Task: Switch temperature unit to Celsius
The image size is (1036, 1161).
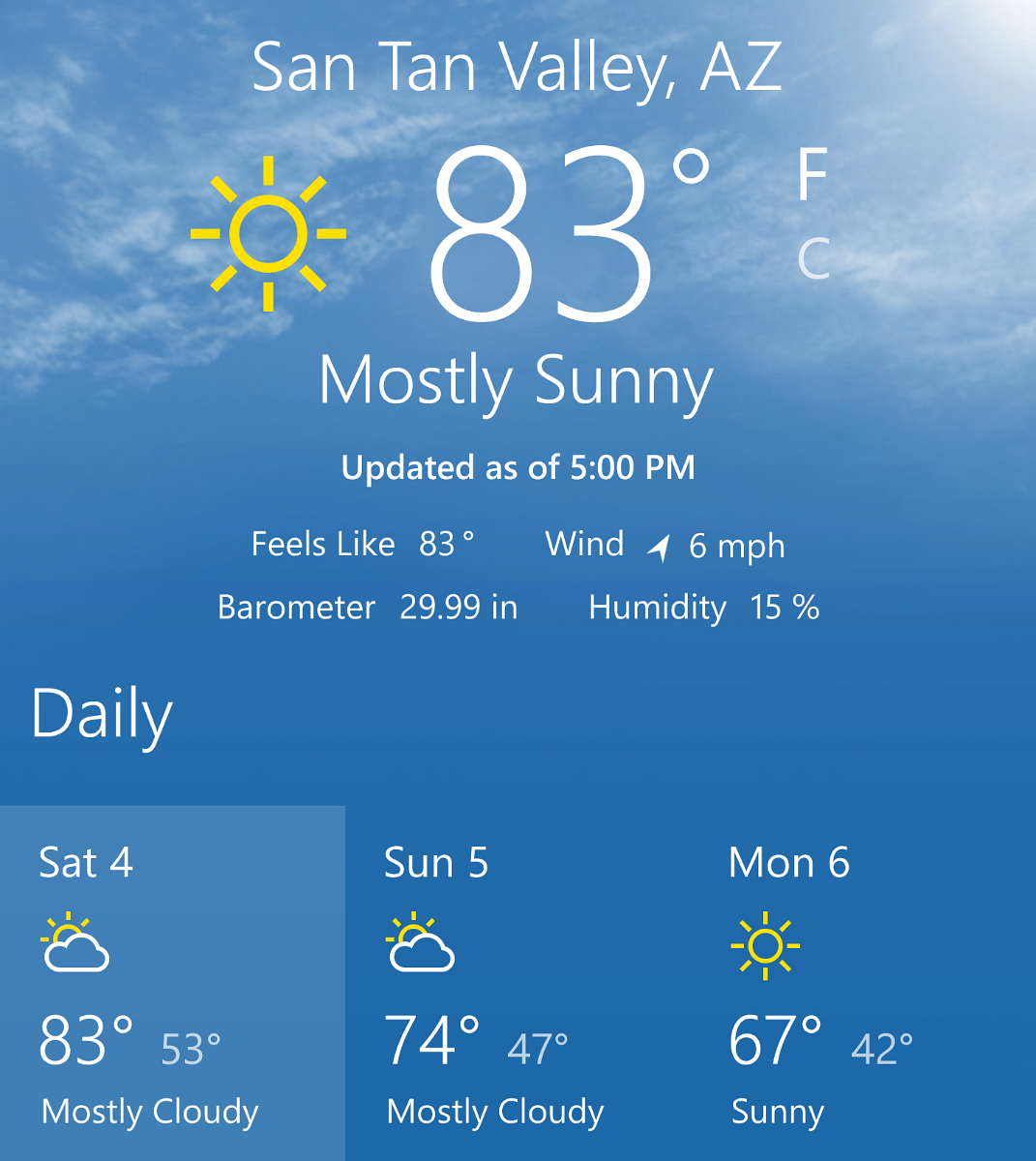Action: [814, 258]
